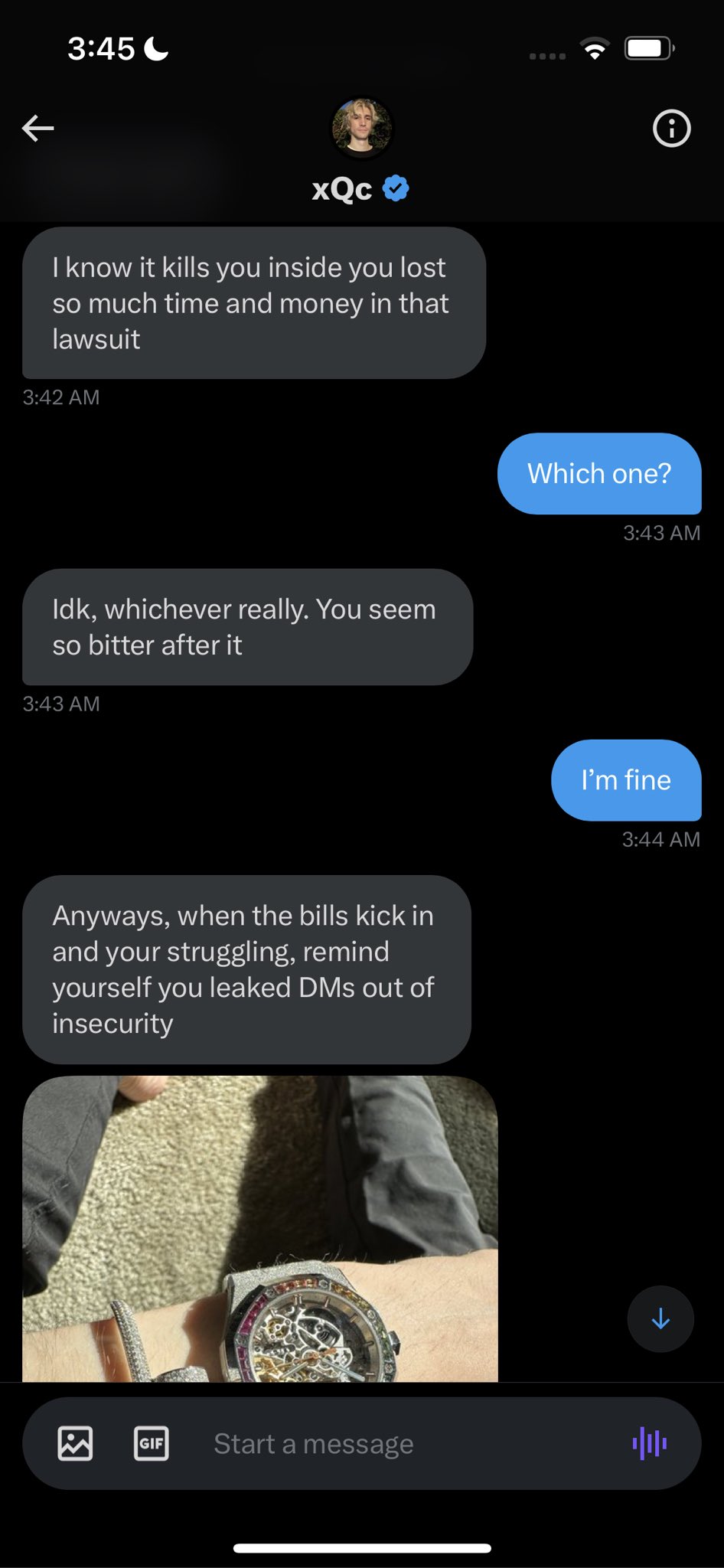Open the watch photo in the chat
724x1568 pixels.
pos(260,1228)
